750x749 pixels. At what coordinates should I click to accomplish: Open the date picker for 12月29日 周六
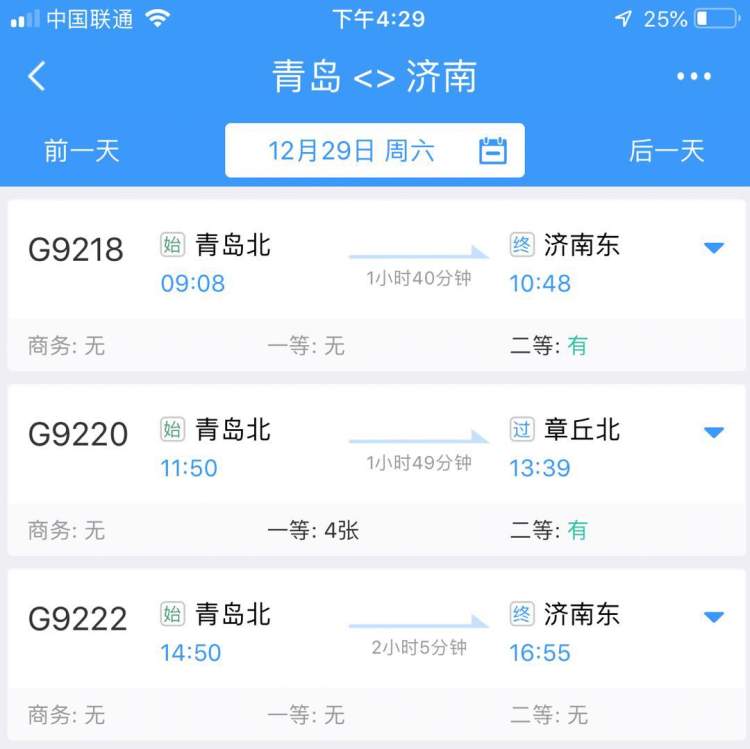[375, 151]
